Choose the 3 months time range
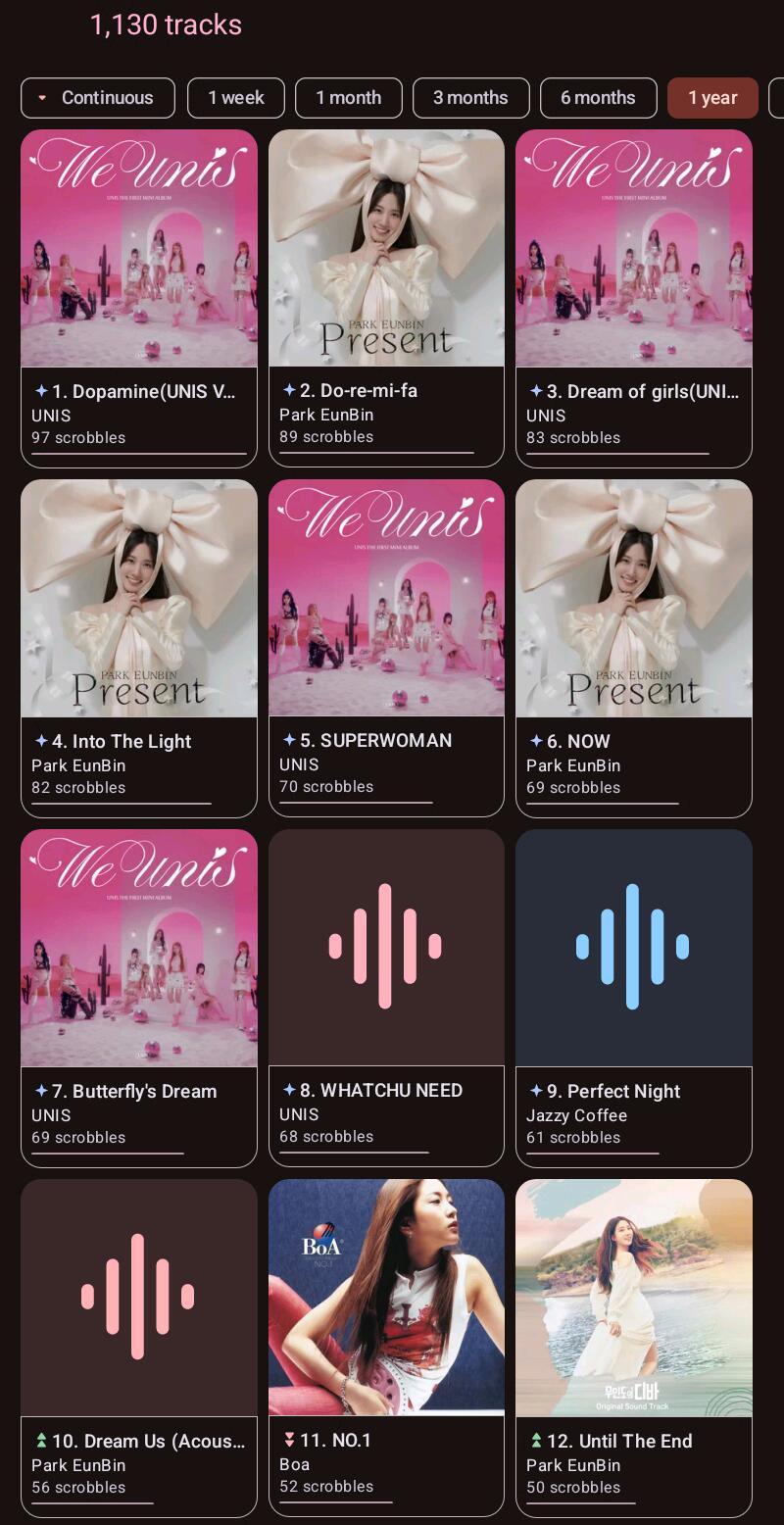The width and height of the screenshot is (784, 1525). tap(470, 98)
